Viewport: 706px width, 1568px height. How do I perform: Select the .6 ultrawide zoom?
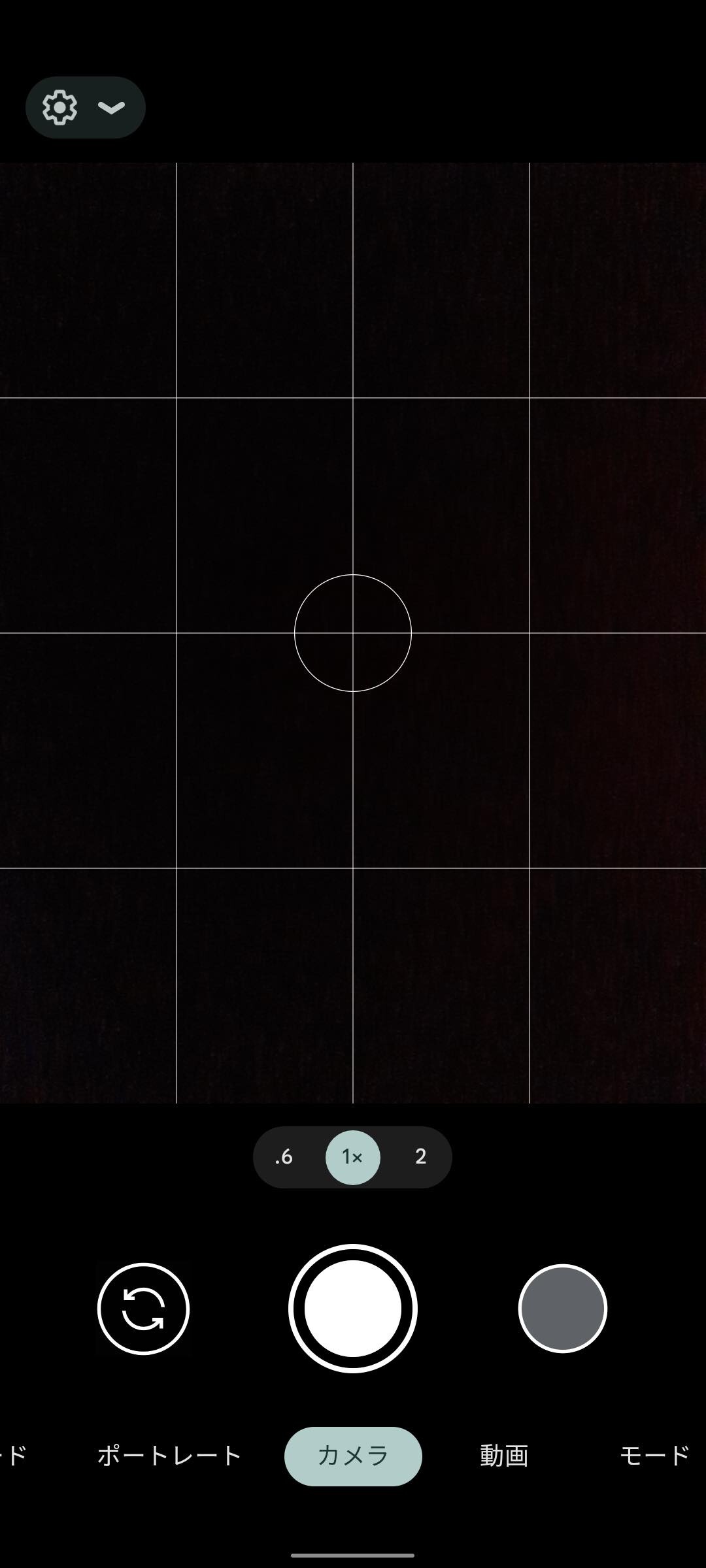(284, 1157)
